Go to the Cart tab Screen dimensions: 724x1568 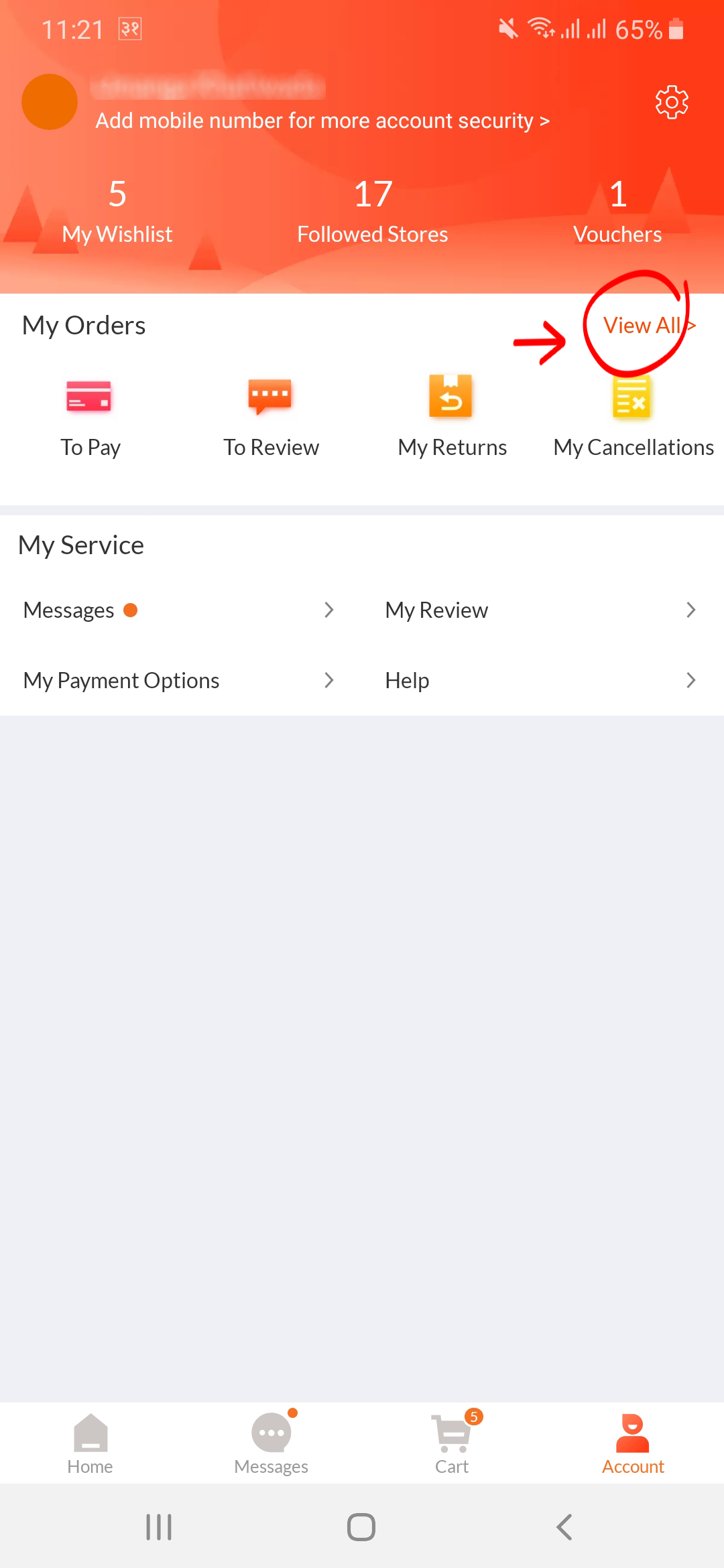452,1444
